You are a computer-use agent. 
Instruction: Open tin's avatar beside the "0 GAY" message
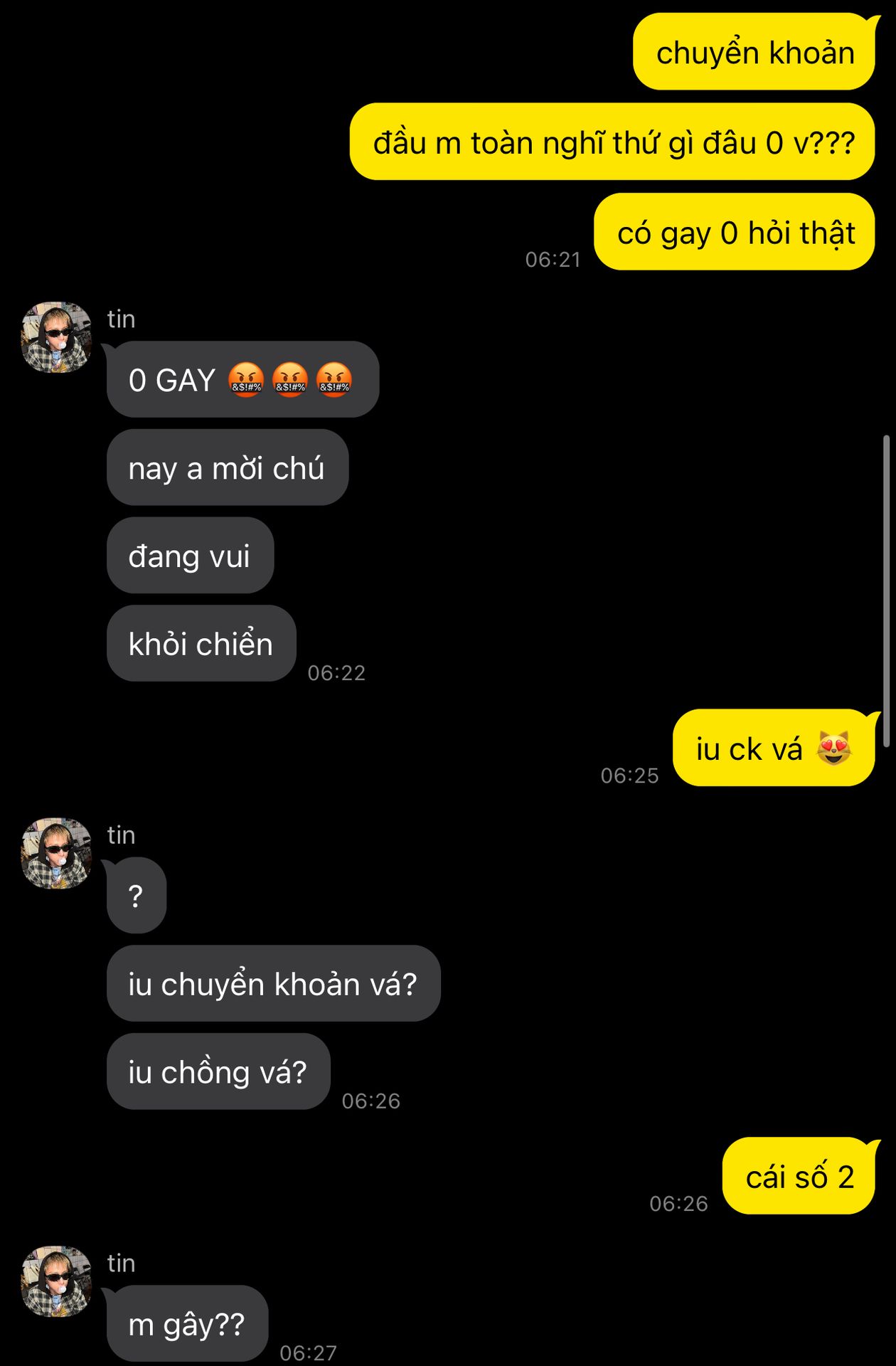coord(57,337)
